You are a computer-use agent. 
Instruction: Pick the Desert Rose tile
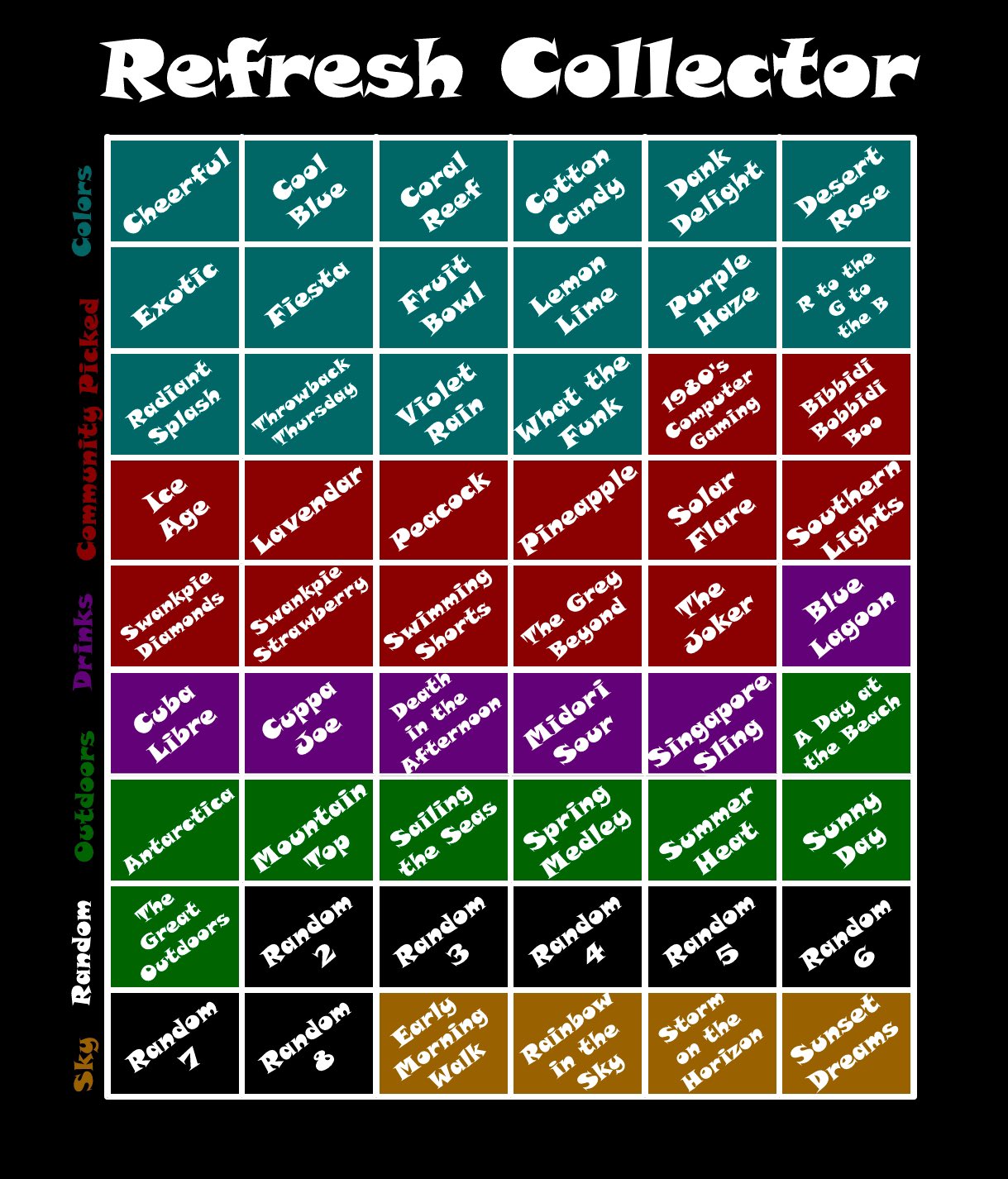pos(846,191)
